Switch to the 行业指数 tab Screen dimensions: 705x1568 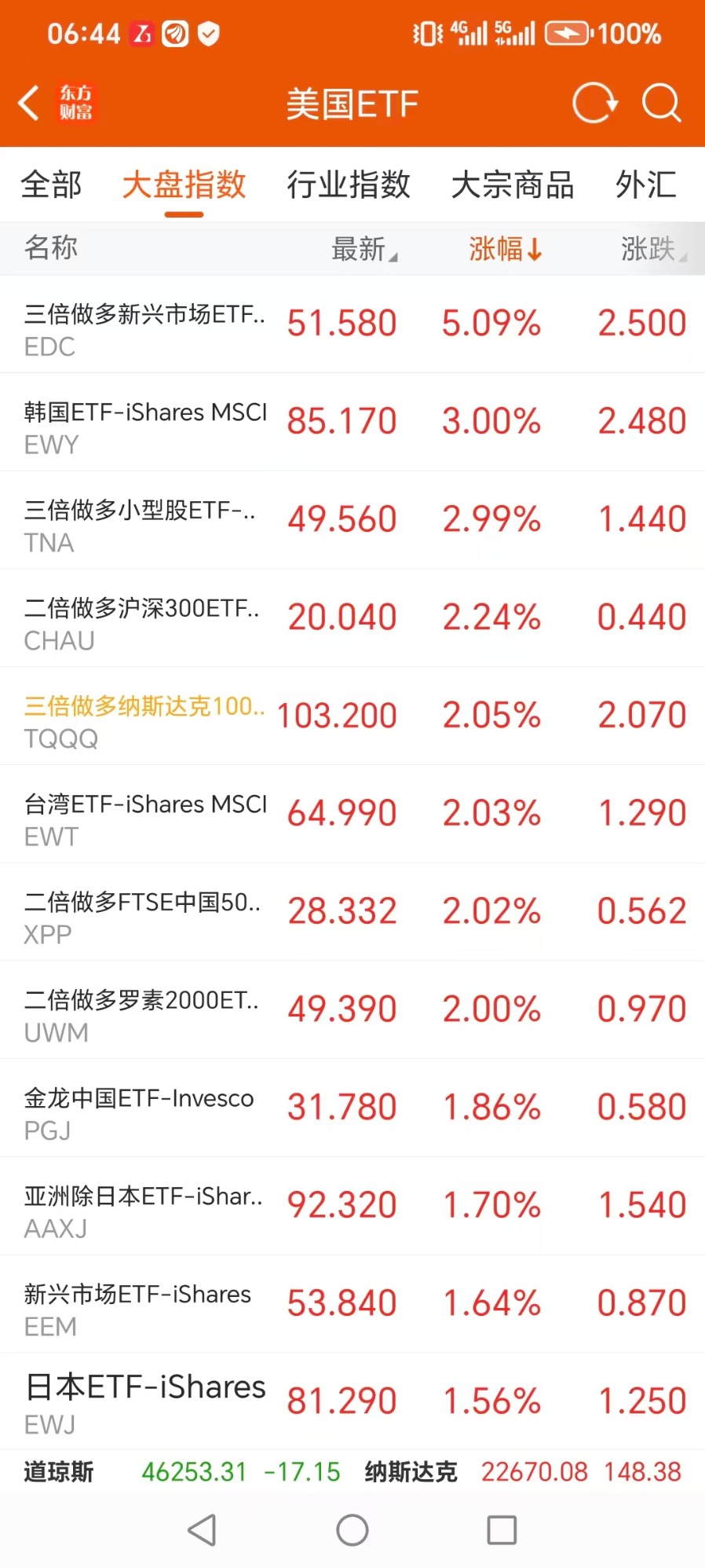click(x=349, y=185)
